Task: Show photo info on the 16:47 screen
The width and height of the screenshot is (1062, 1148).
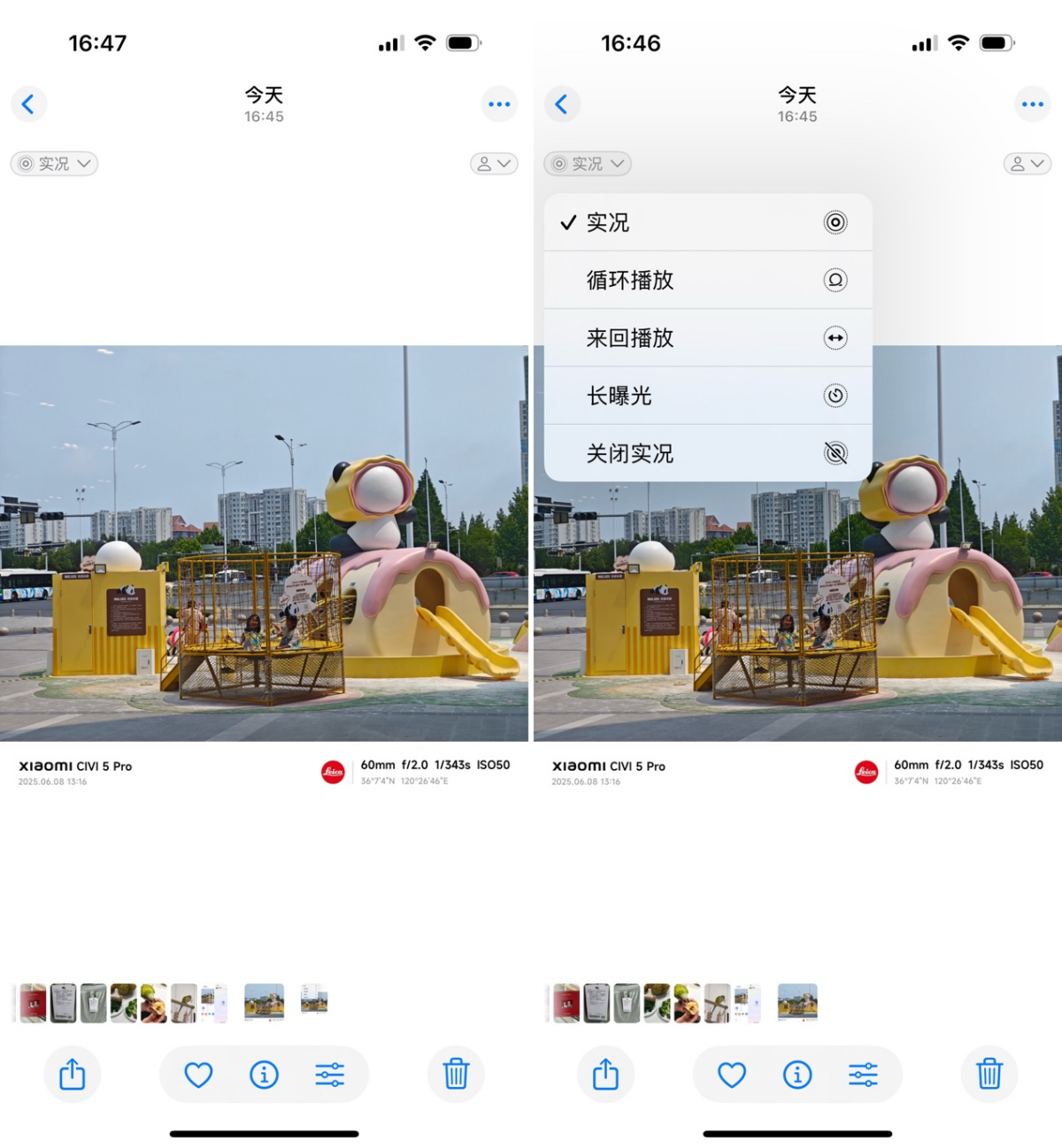Action: pyautogui.click(x=264, y=1075)
